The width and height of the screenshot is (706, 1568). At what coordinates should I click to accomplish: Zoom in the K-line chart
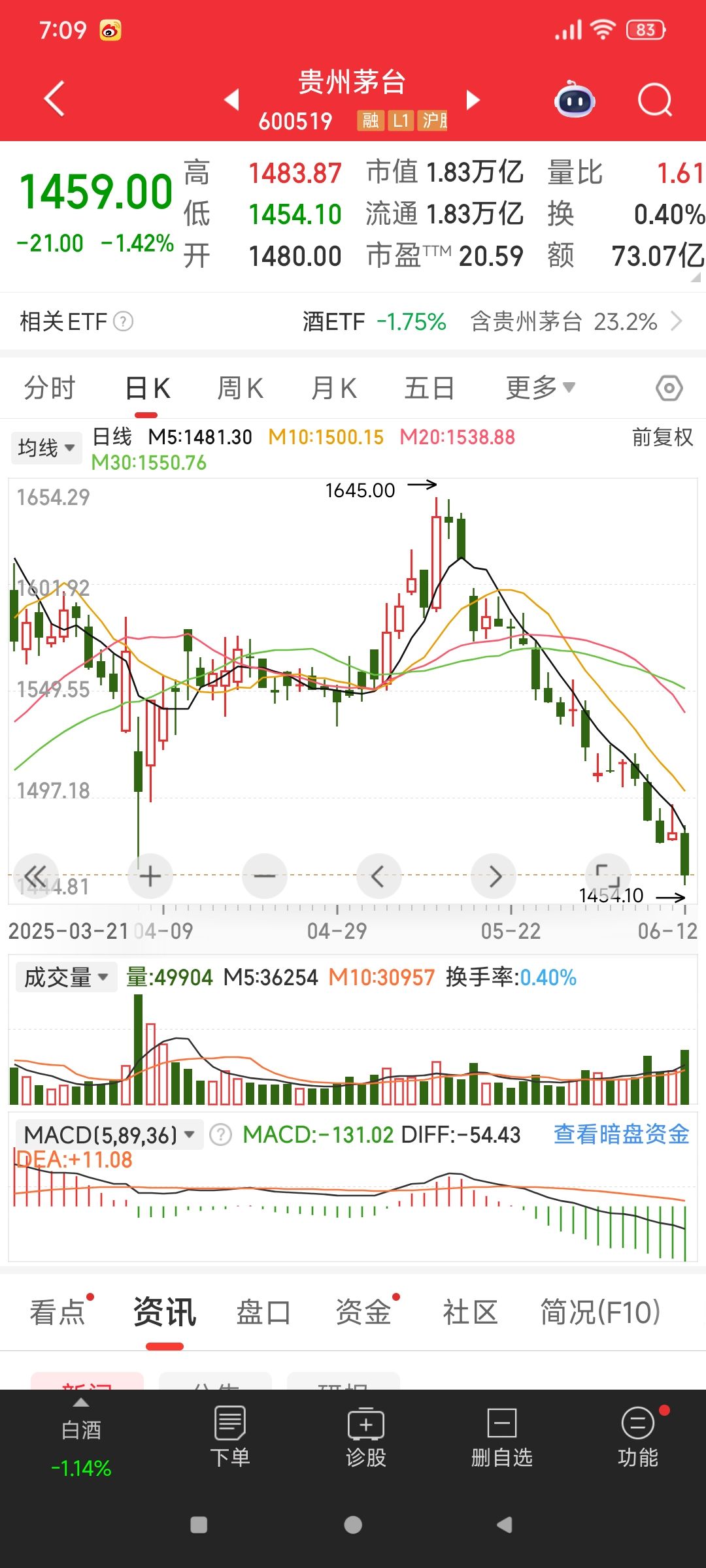[x=150, y=876]
